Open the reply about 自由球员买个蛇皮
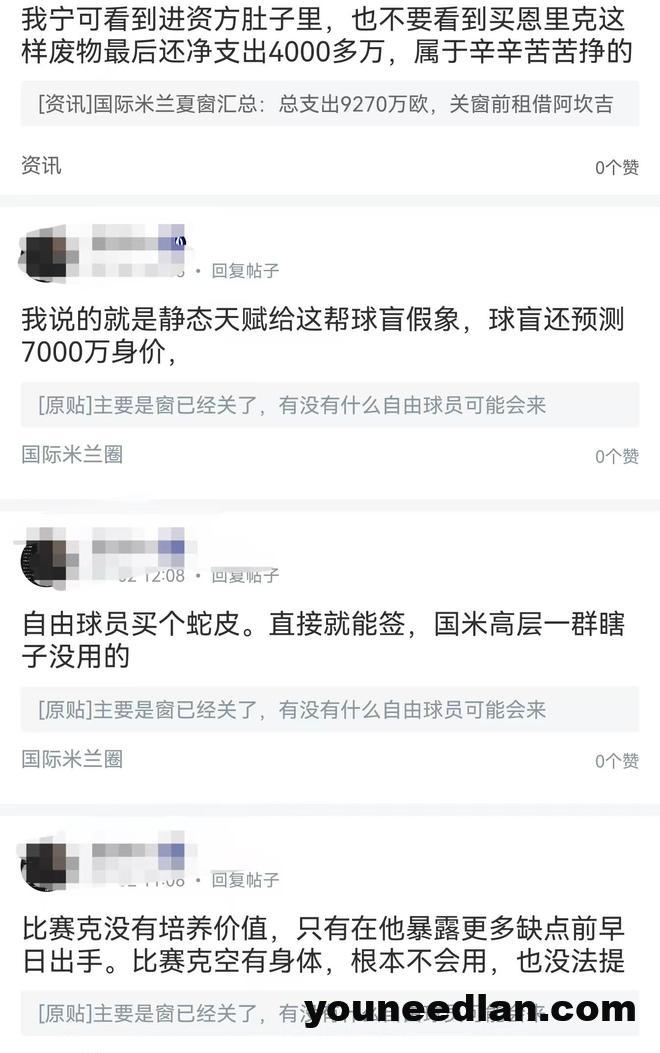The image size is (660, 1053). [322, 640]
